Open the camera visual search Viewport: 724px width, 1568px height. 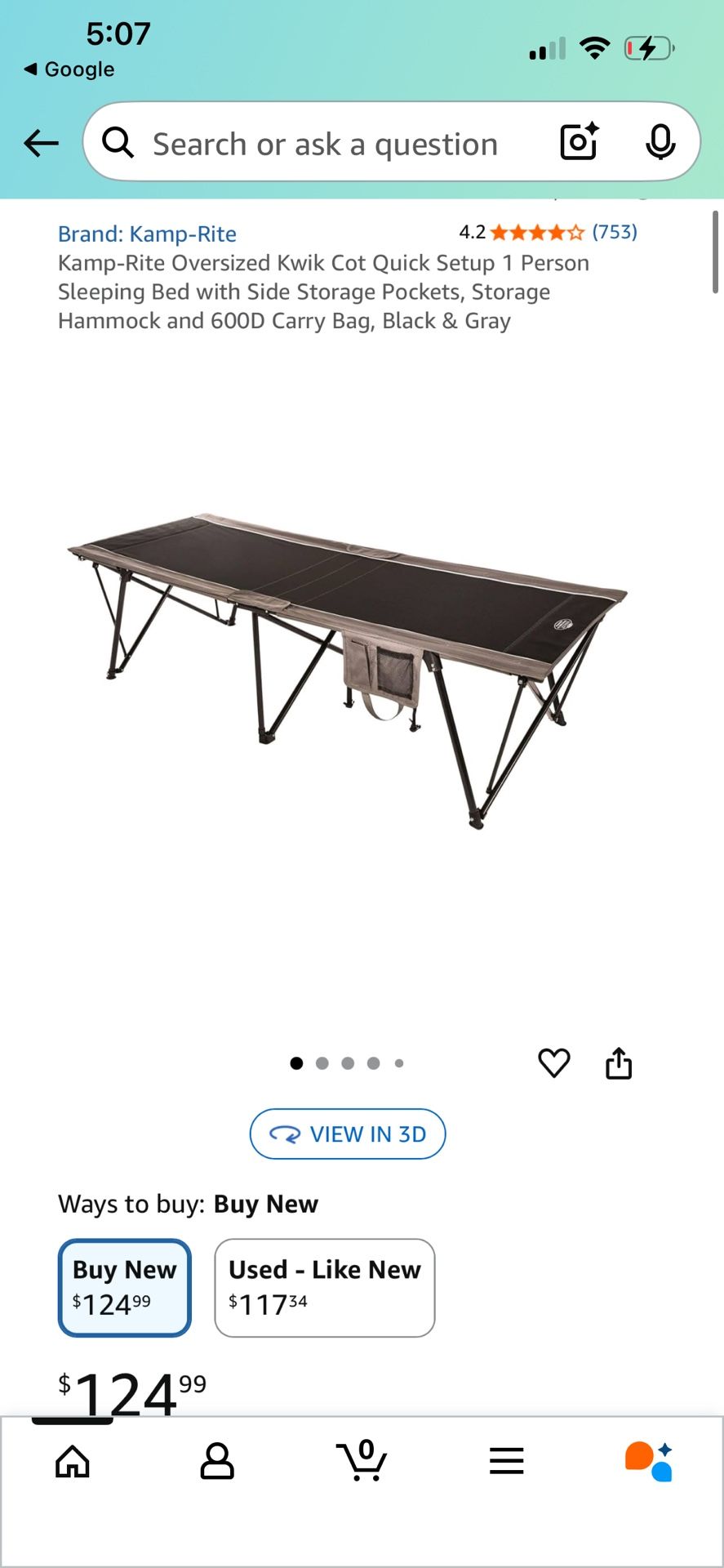coord(578,142)
